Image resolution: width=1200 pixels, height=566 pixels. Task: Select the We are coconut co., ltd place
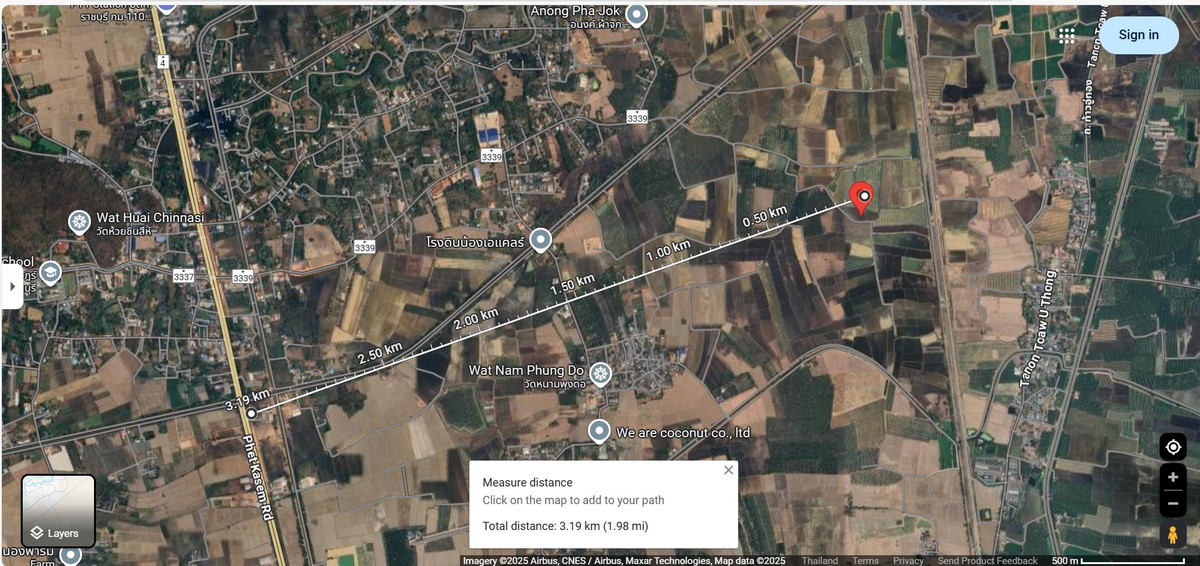pos(599,432)
